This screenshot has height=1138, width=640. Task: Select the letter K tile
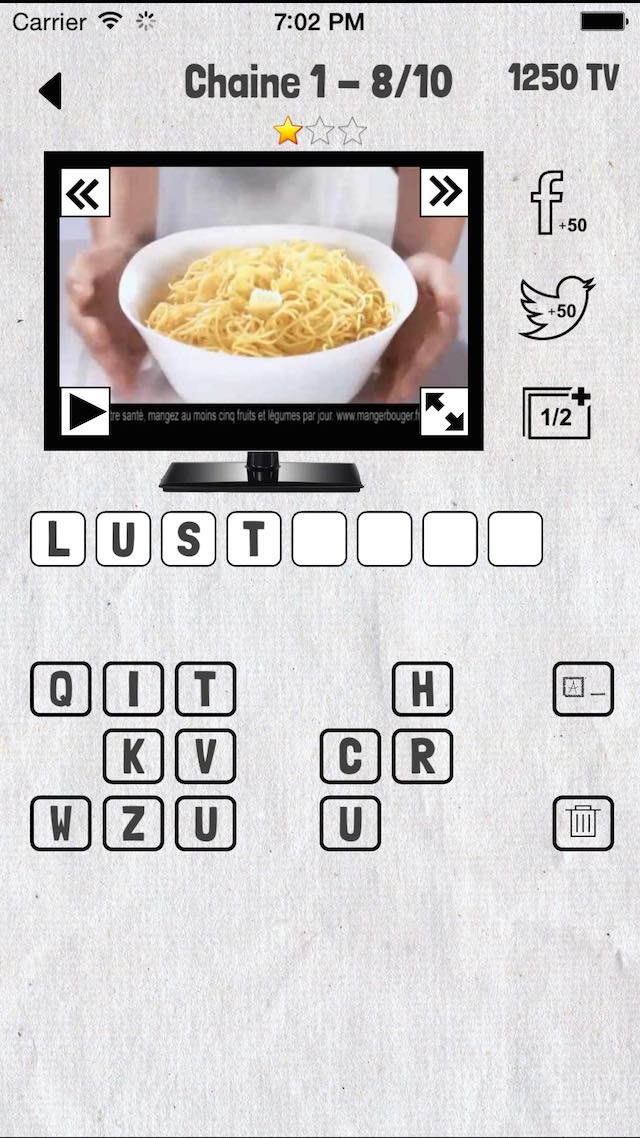pos(133,756)
